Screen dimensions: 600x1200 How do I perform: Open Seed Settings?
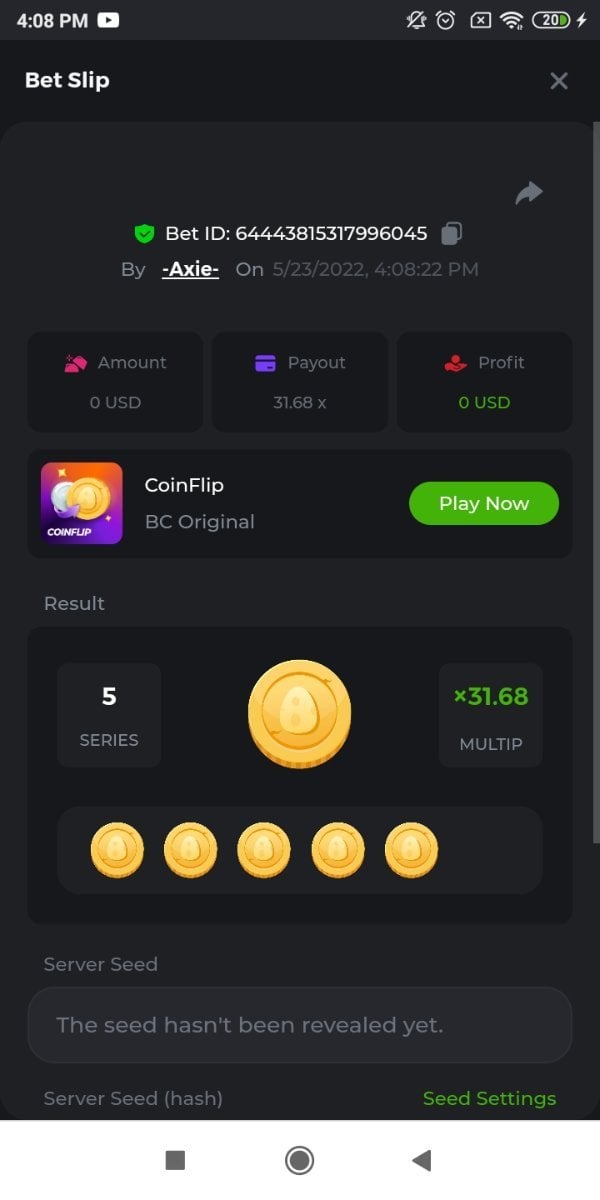489,1098
